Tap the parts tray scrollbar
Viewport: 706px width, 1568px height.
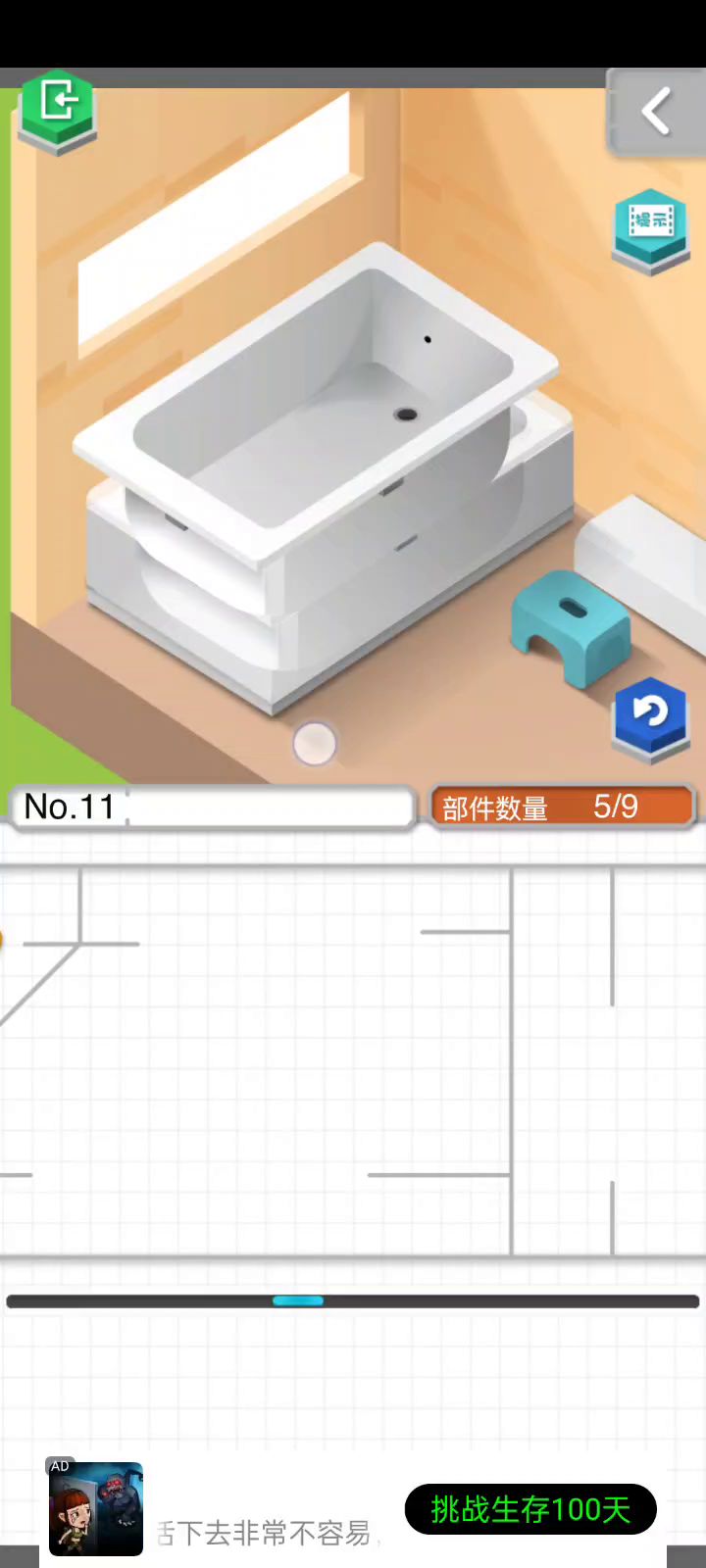pos(298,1301)
